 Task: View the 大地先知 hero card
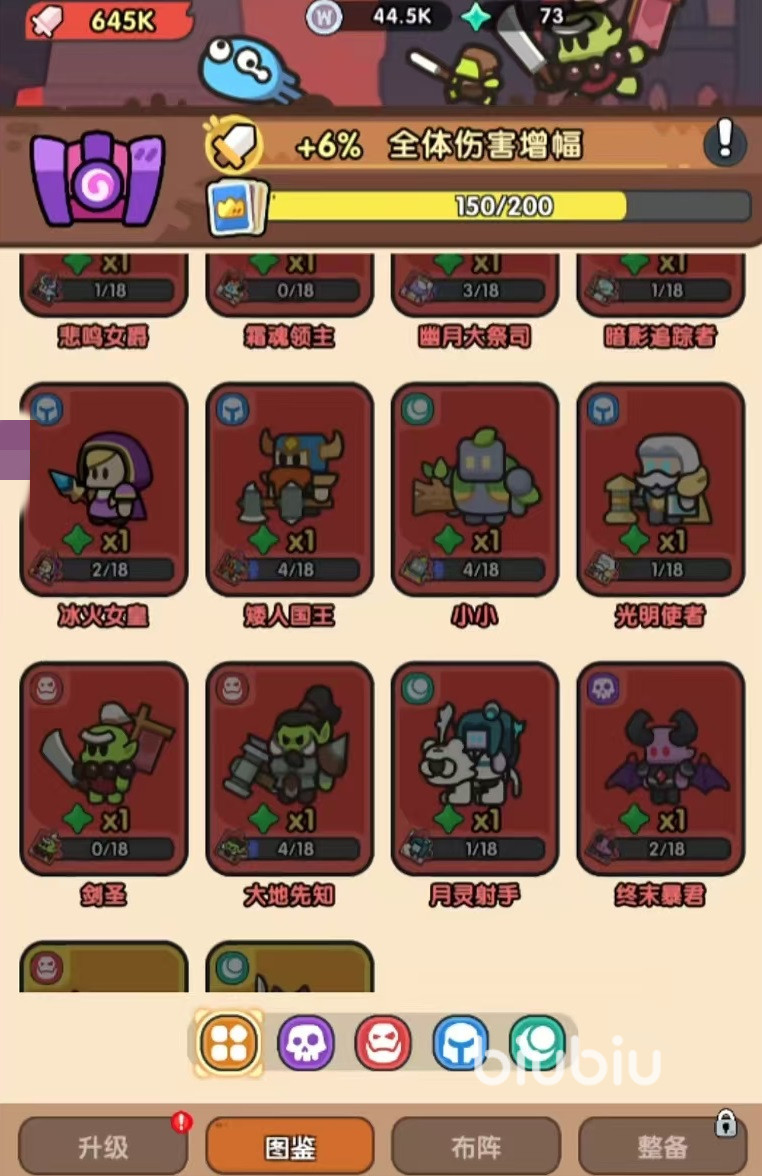pyautogui.click(x=290, y=768)
